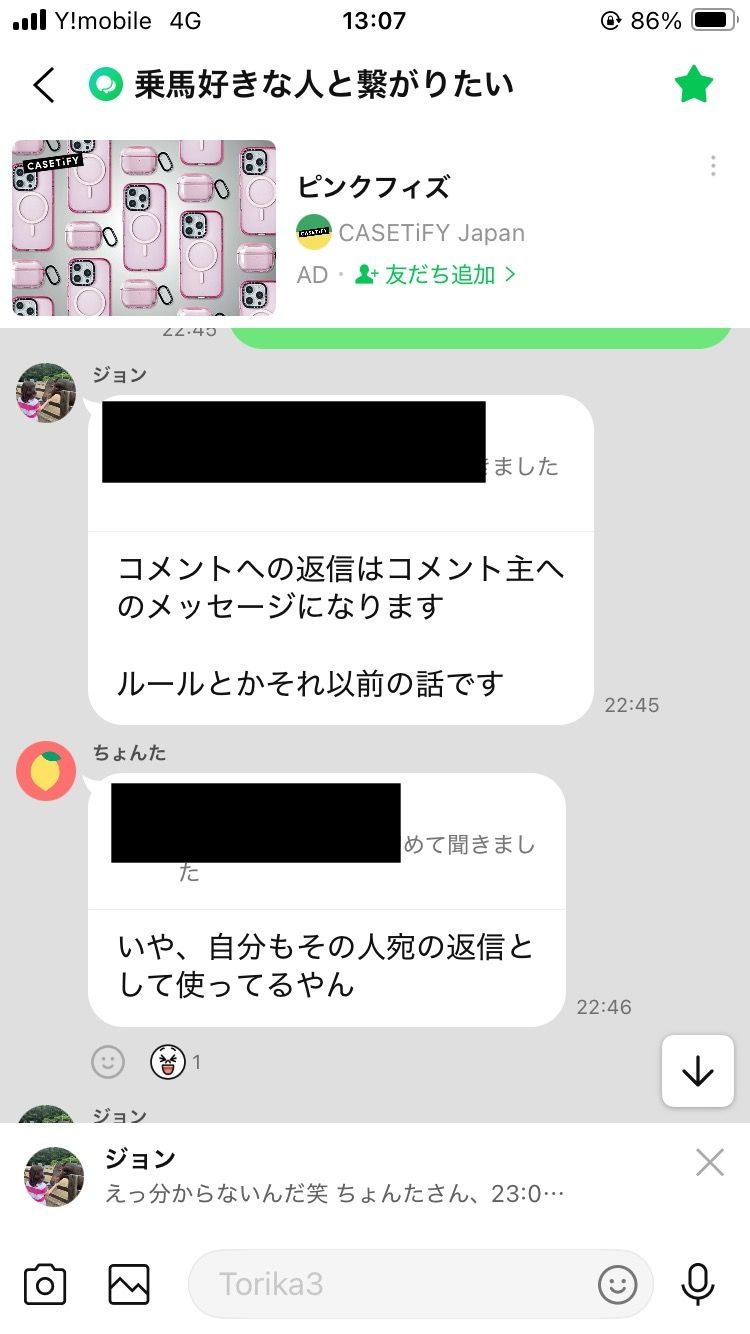Open the photo gallery picker
The height and width of the screenshot is (1334, 750).
coord(129,1284)
